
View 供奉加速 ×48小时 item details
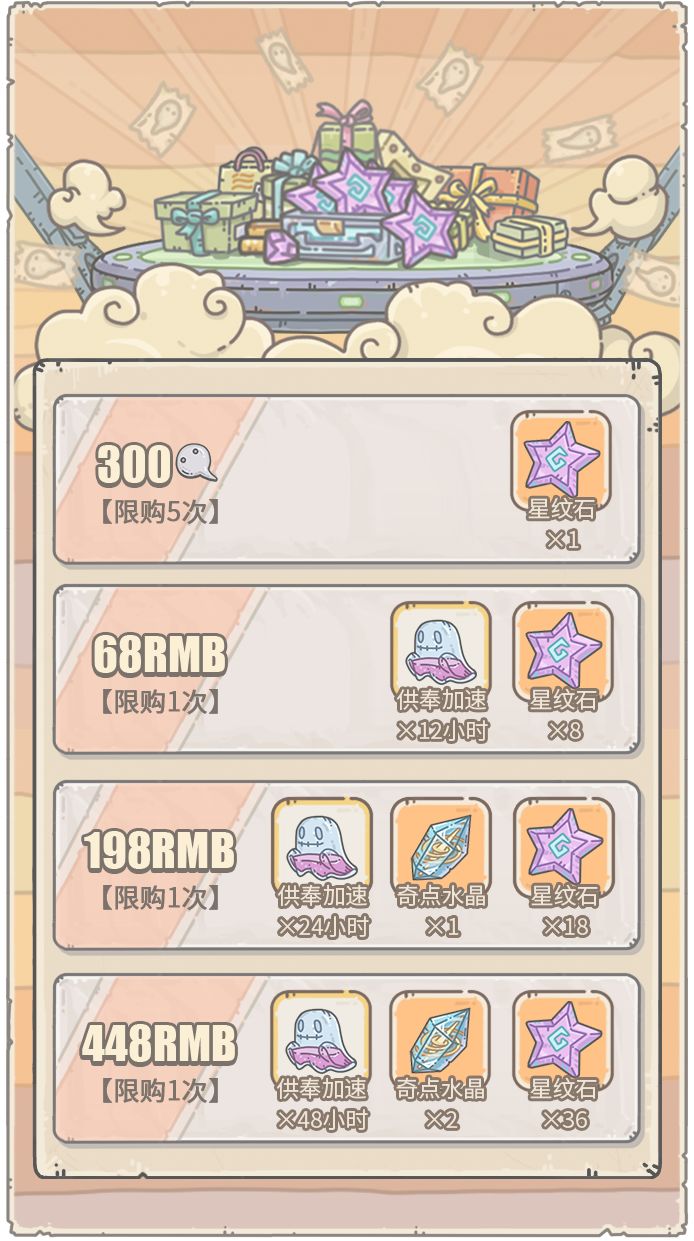321,1039
